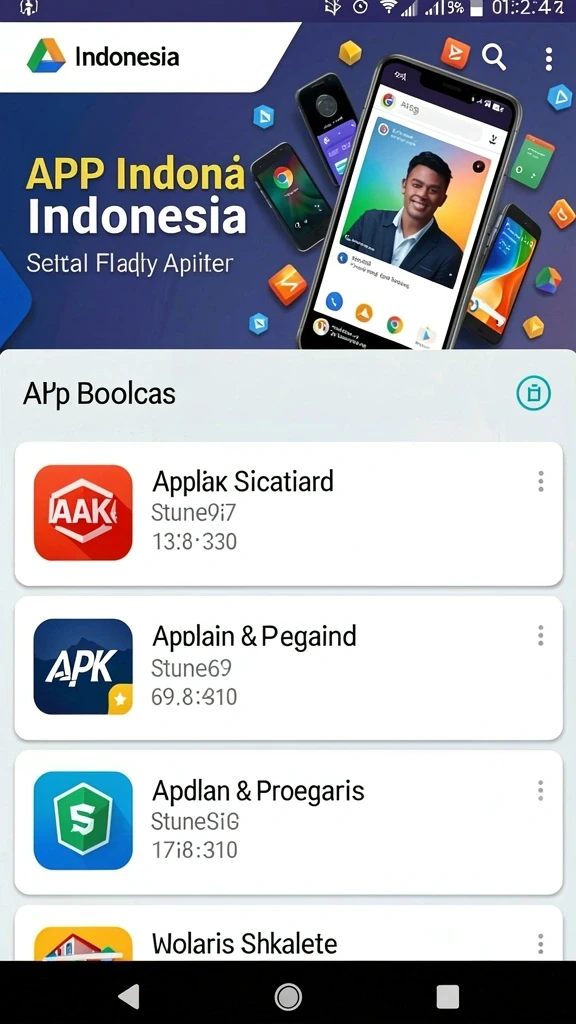Show more options for Applain & Pegaind

pyautogui.click(x=540, y=635)
